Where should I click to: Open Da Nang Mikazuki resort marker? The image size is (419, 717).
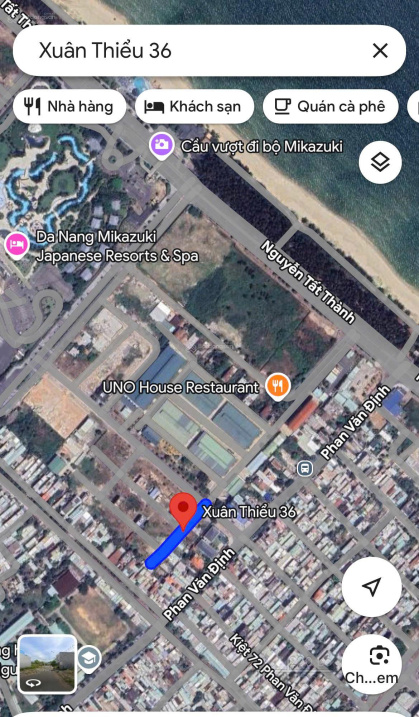(x=17, y=246)
